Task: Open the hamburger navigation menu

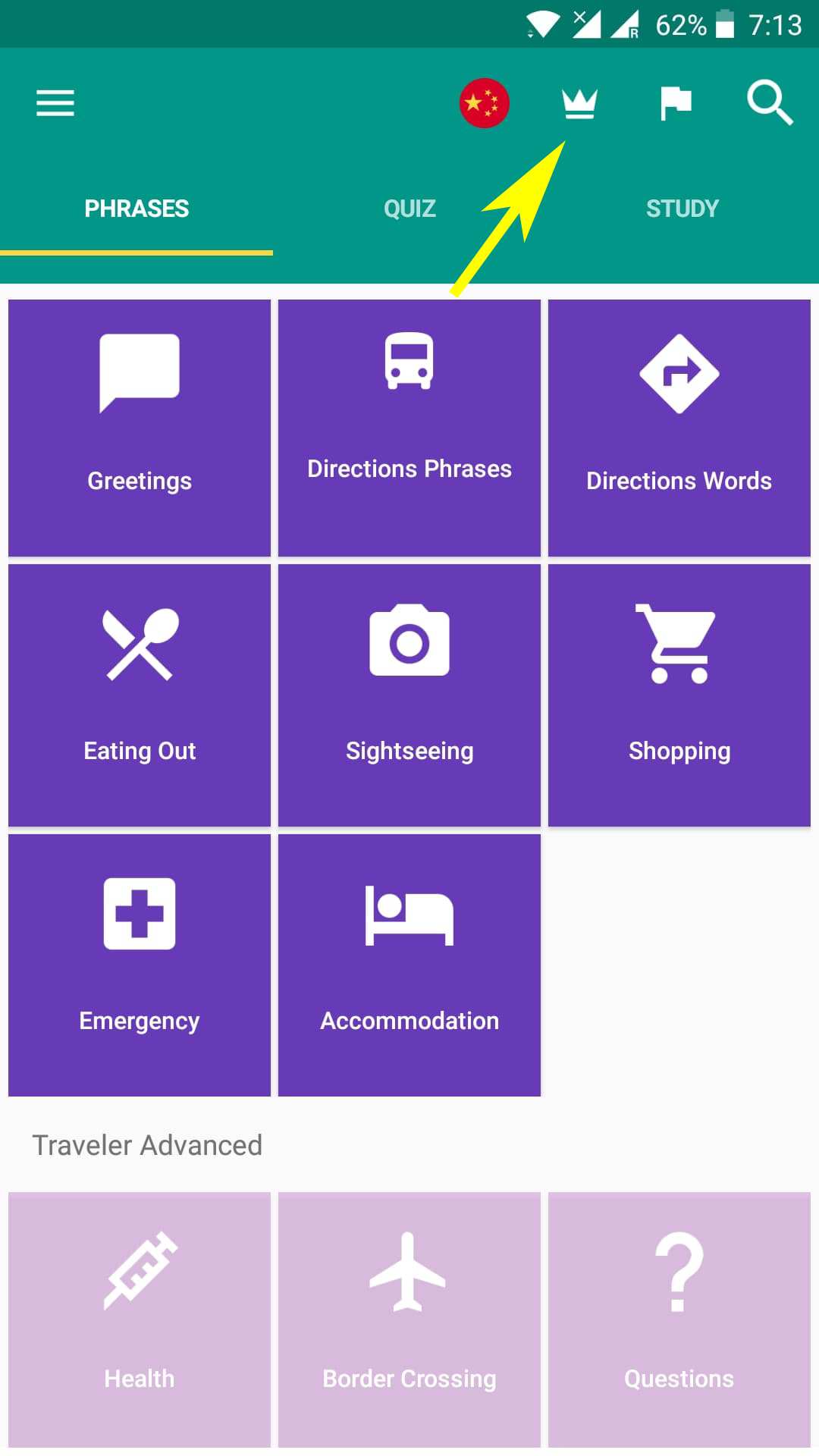Action: [55, 103]
